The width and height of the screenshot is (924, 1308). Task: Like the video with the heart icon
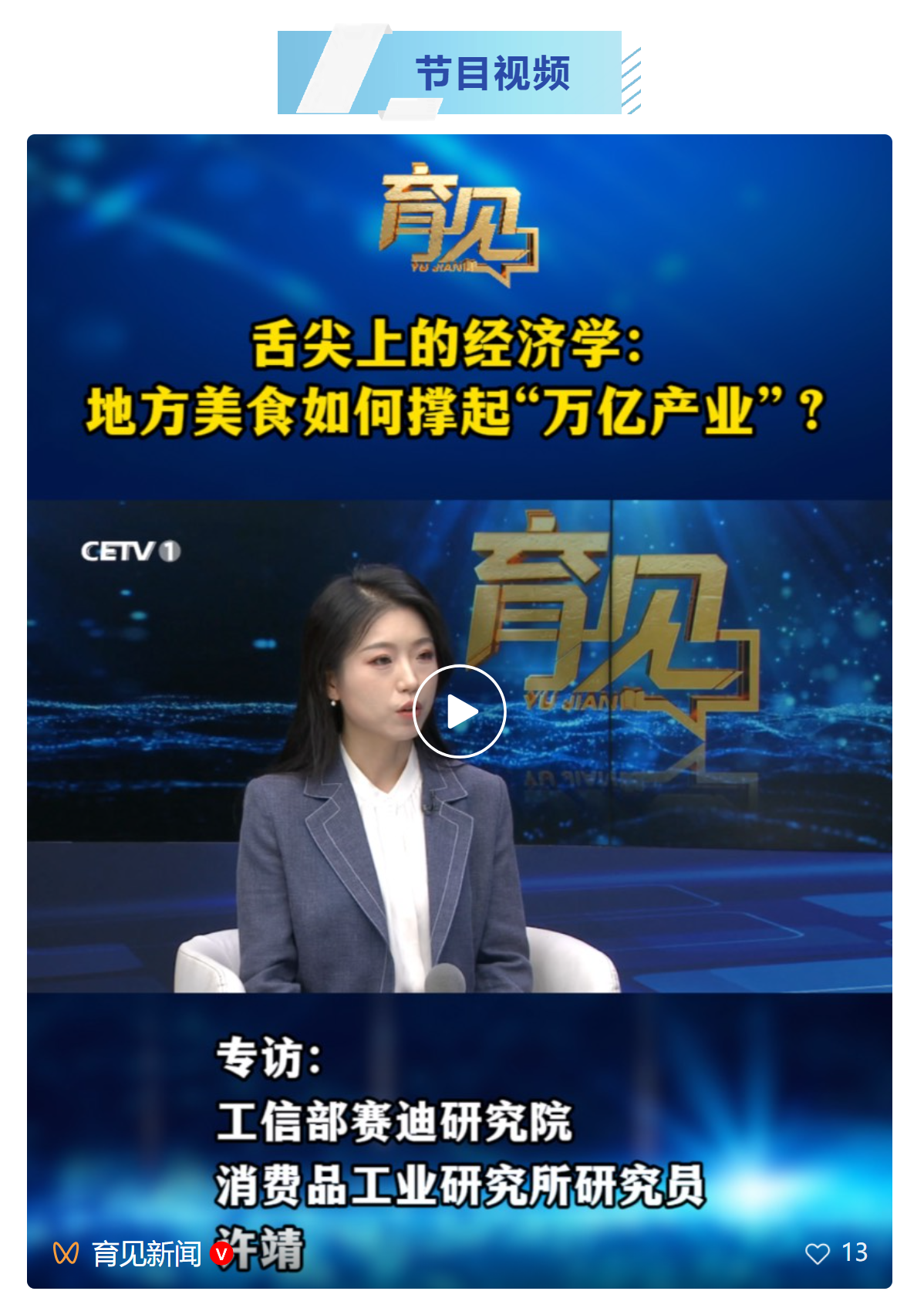pyautogui.click(x=818, y=1253)
